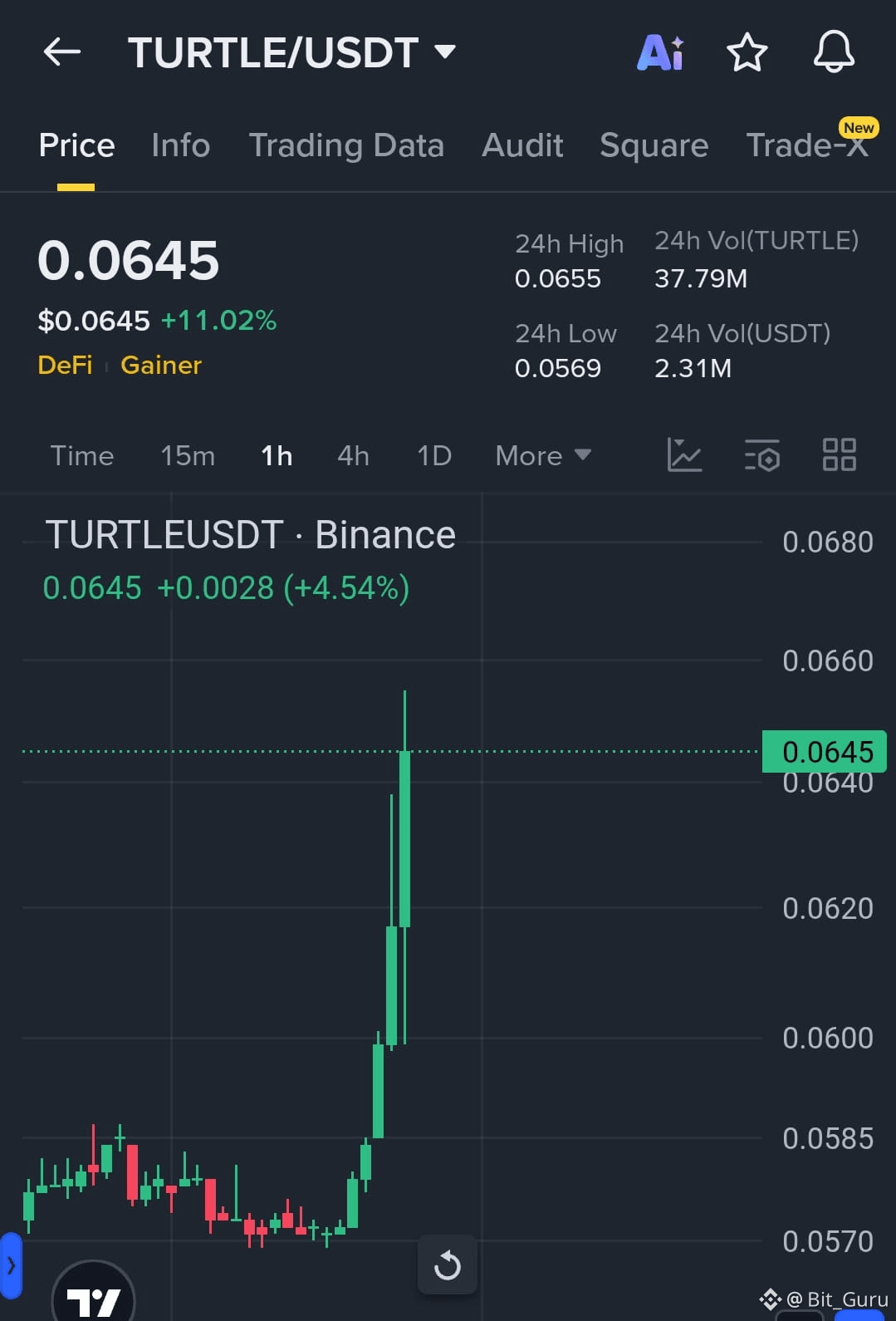Add TURTLE/USDT to favorites via the star

pos(747,52)
